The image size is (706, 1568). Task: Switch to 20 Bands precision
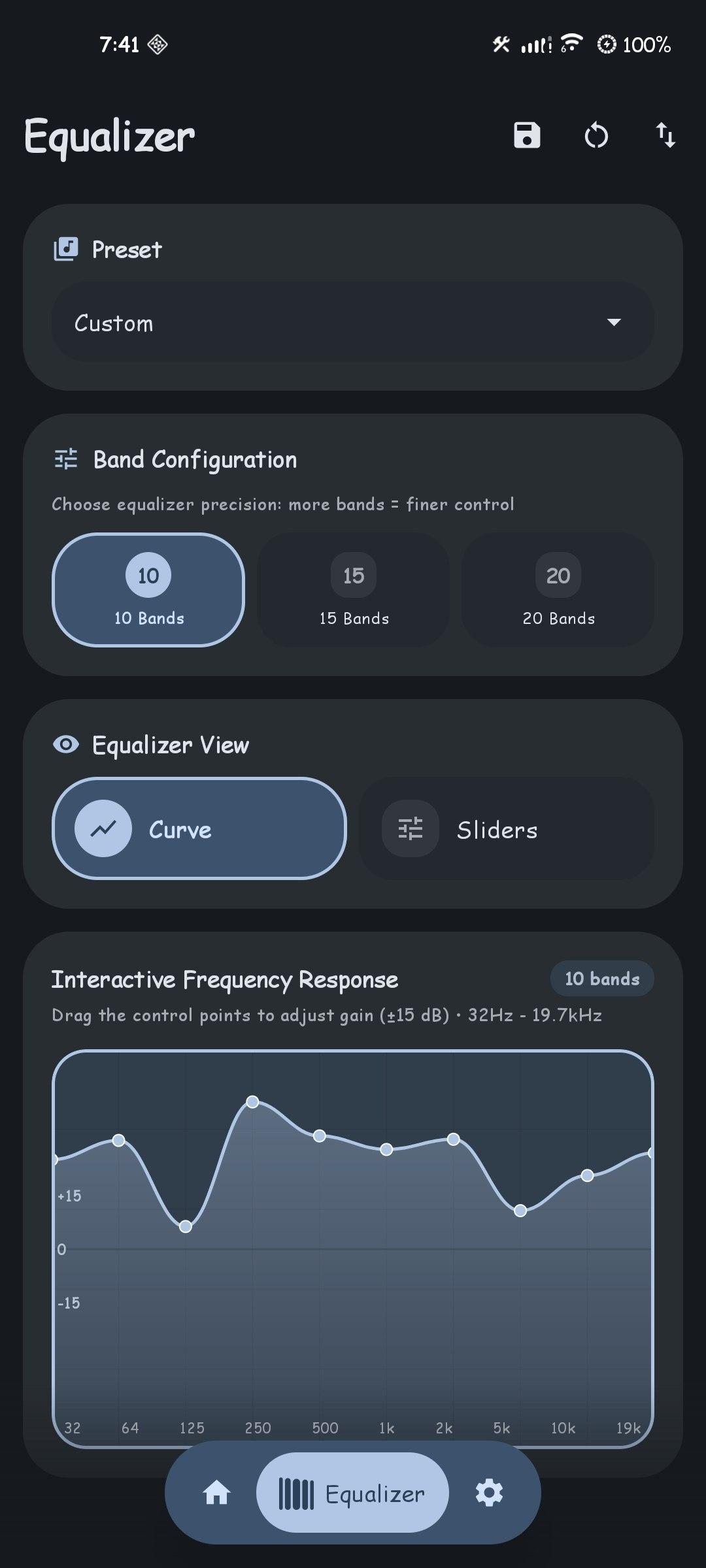tap(558, 590)
